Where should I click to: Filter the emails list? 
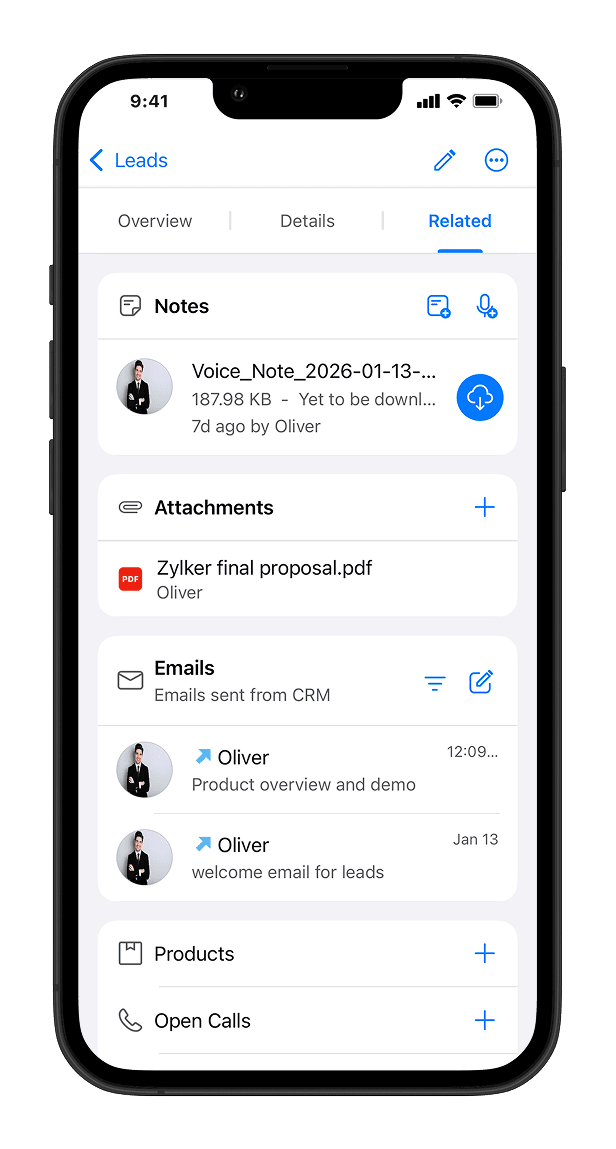click(434, 683)
